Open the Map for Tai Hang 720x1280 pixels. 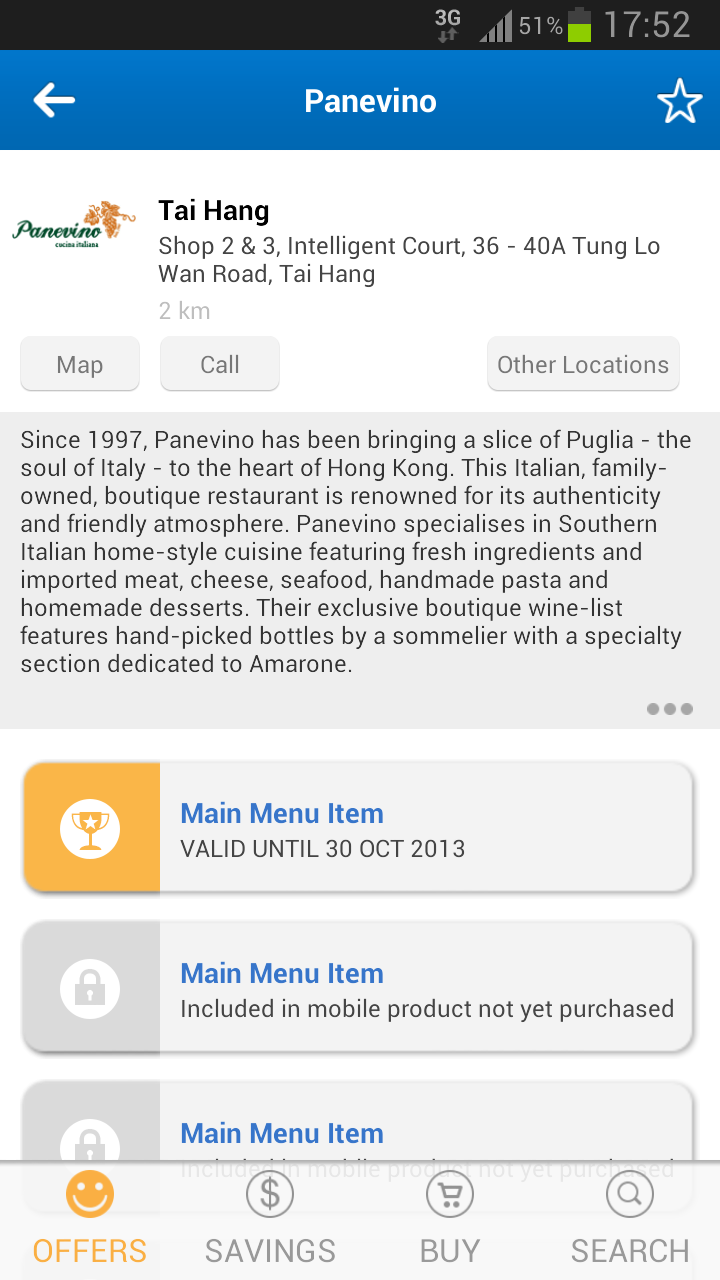click(x=80, y=365)
